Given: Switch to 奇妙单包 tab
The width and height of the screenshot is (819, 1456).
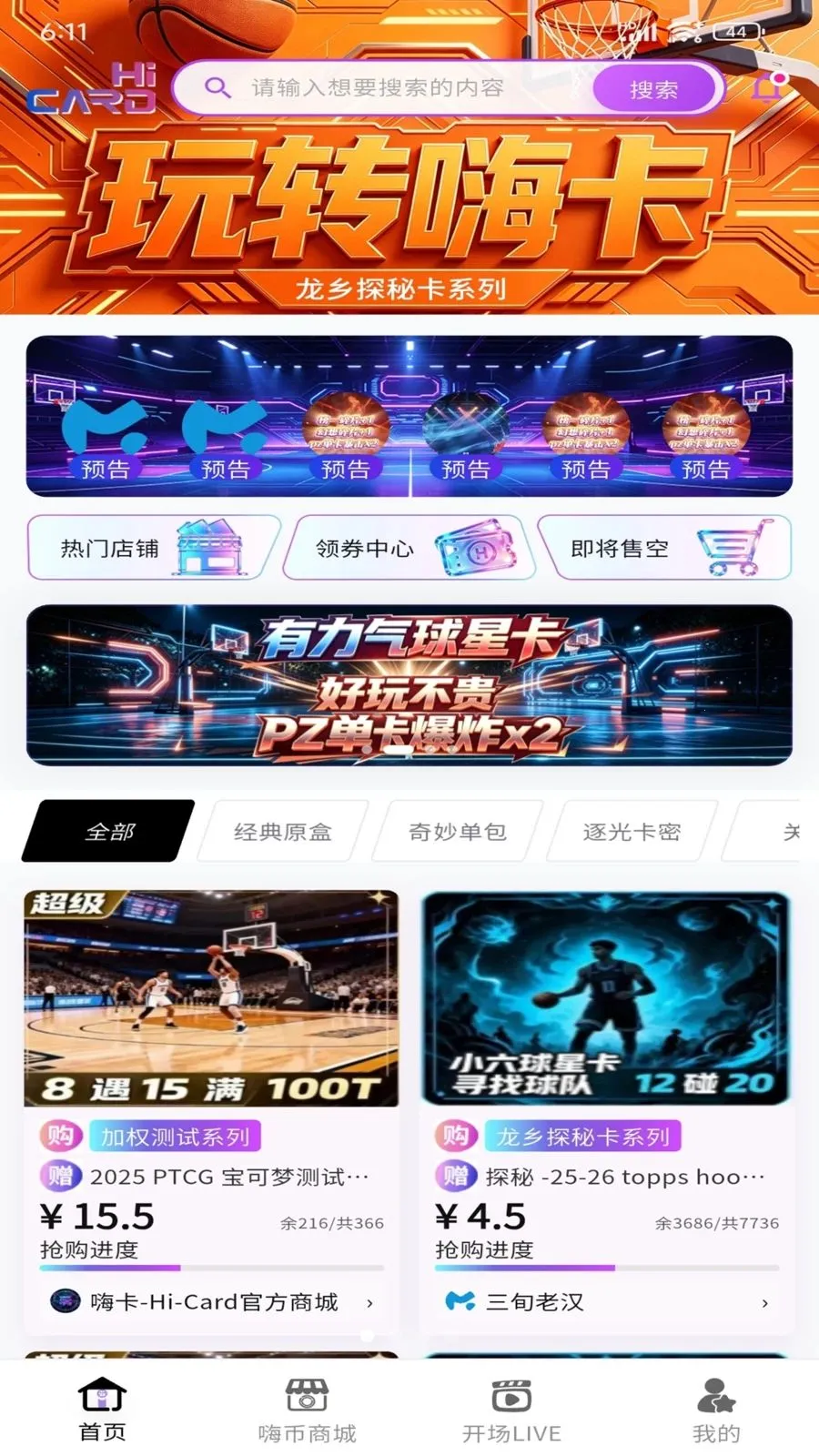Looking at the screenshot, I should (x=458, y=831).
